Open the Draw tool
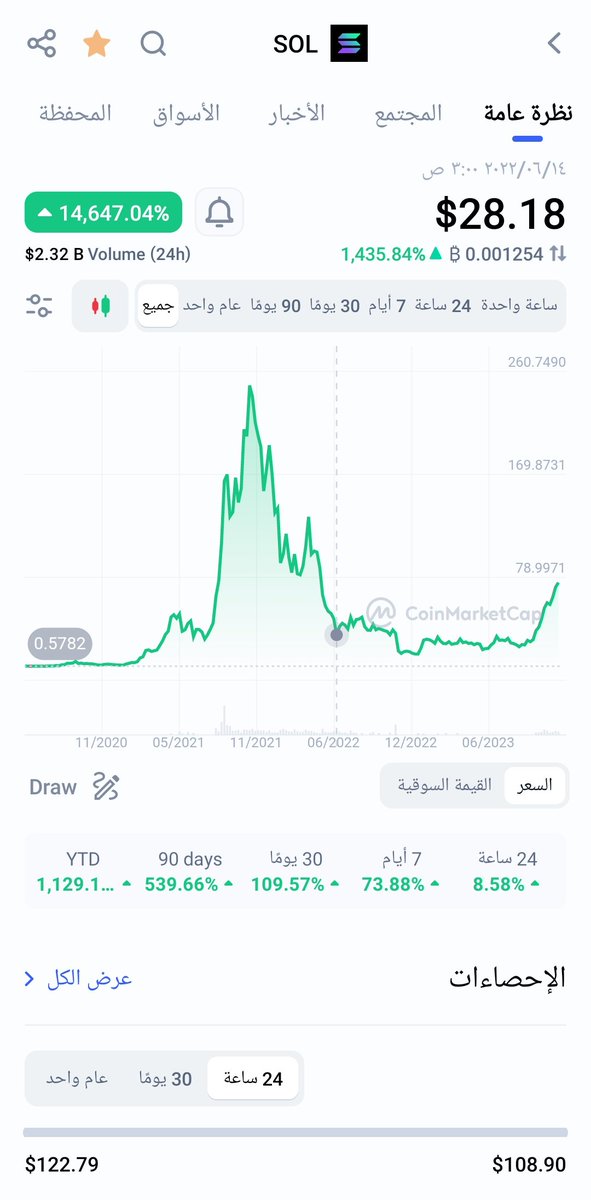The width and height of the screenshot is (591, 1200). click(75, 787)
